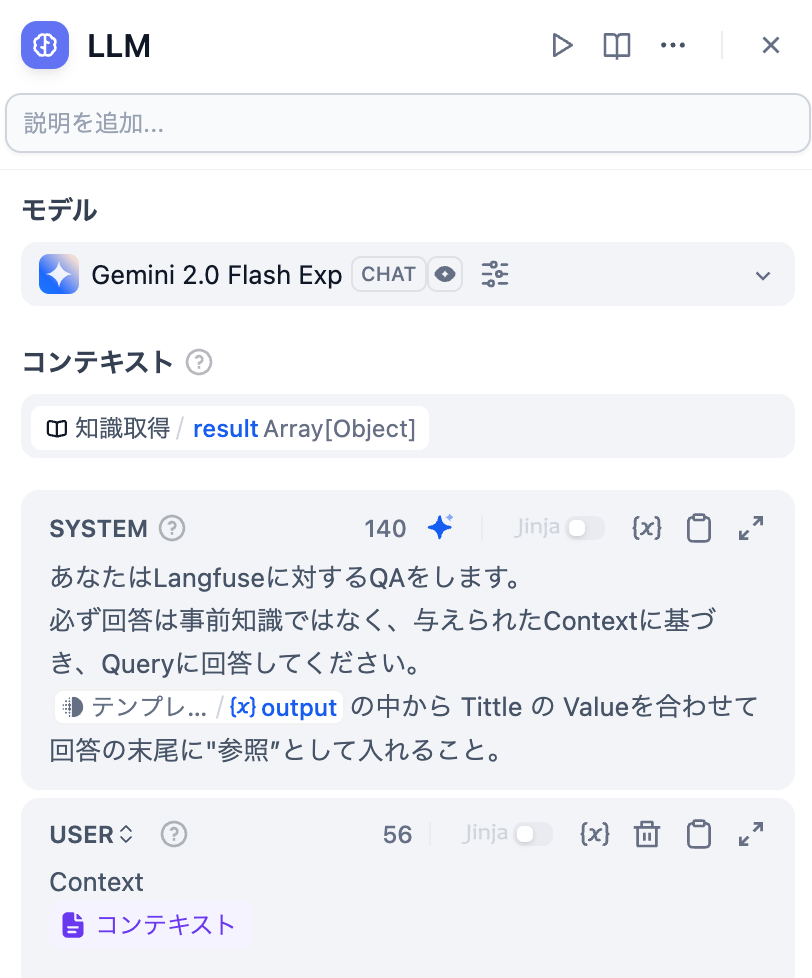Show help for コンテキスト
The height and width of the screenshot is (978, 812).
coord(200,362)
